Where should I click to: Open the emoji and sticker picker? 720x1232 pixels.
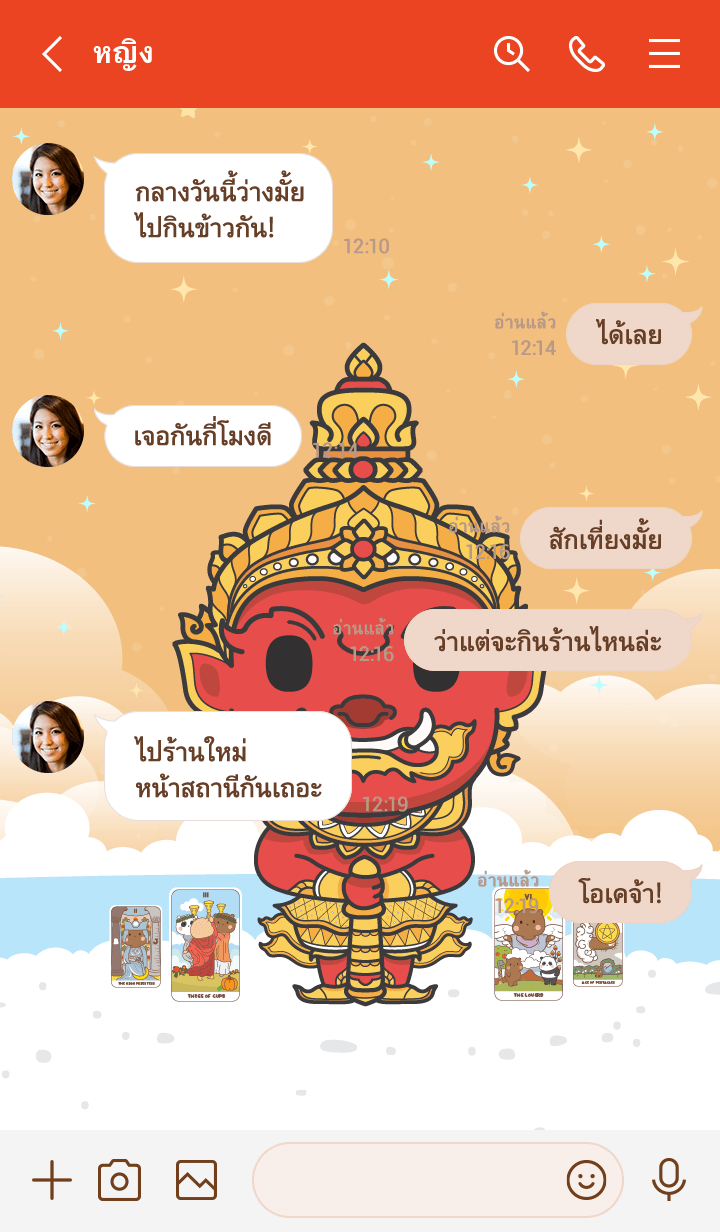[587, 1180]
